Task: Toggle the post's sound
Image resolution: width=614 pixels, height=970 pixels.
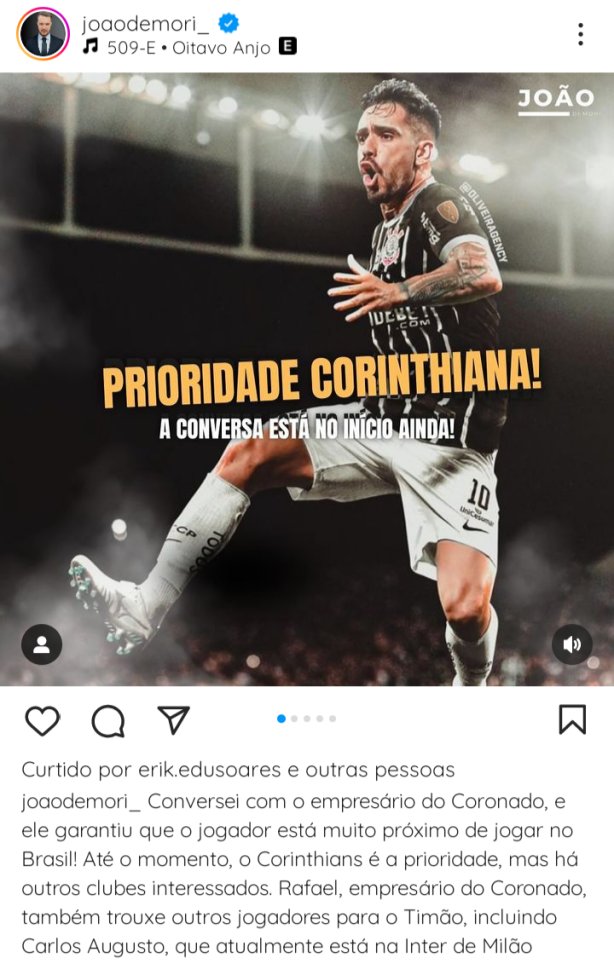Action: click(x=572, y=645)
